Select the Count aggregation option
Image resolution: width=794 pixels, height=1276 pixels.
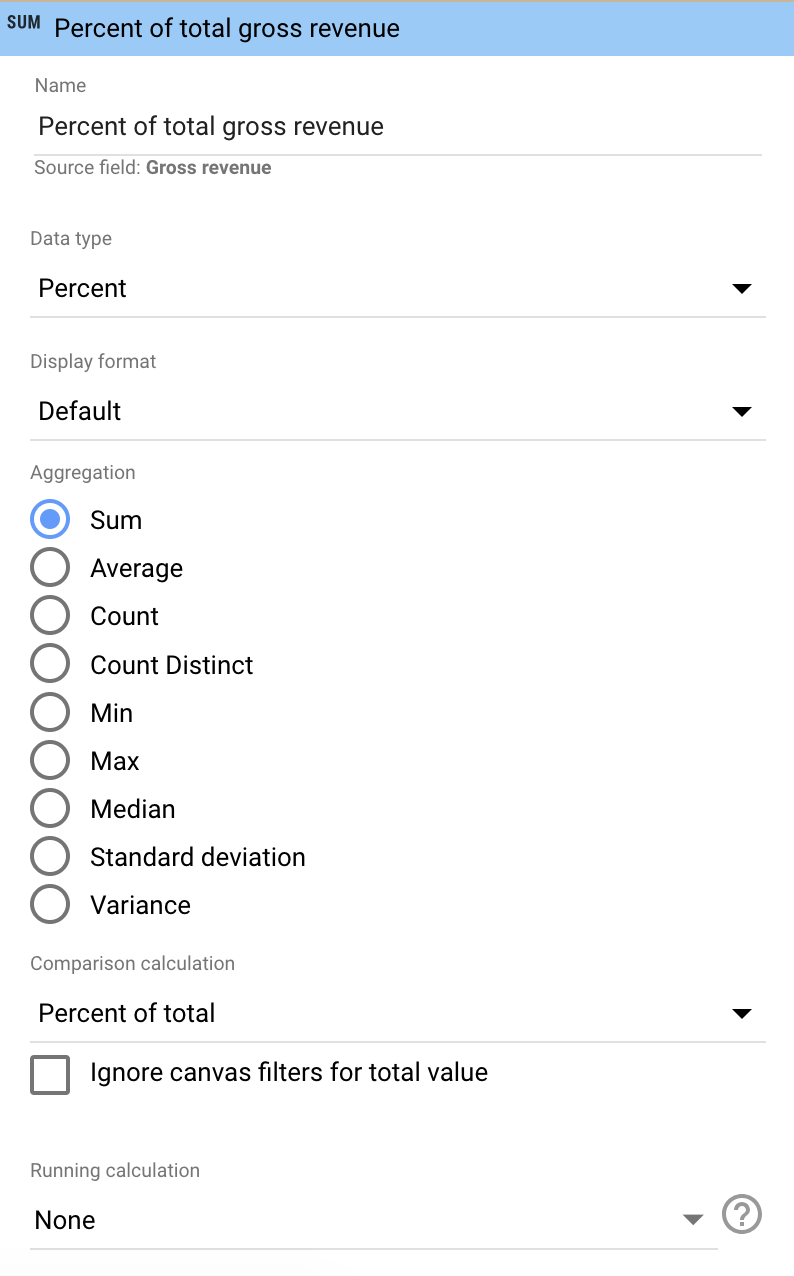pos(50,615)
